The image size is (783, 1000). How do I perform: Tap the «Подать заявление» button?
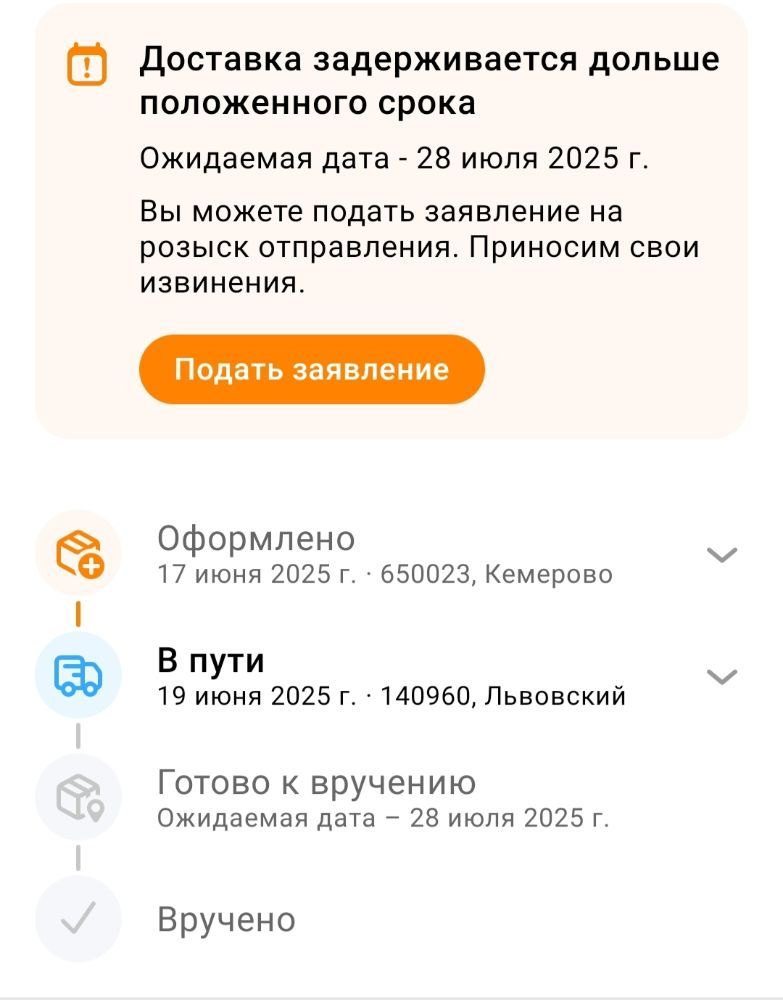[x=311, y=370]
